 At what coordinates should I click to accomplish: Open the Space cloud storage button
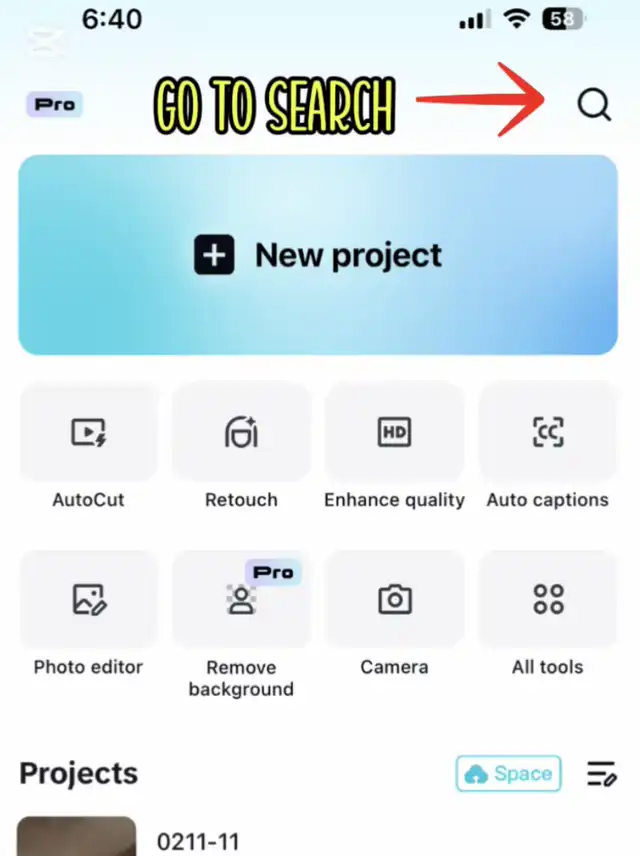pos(508,773)
